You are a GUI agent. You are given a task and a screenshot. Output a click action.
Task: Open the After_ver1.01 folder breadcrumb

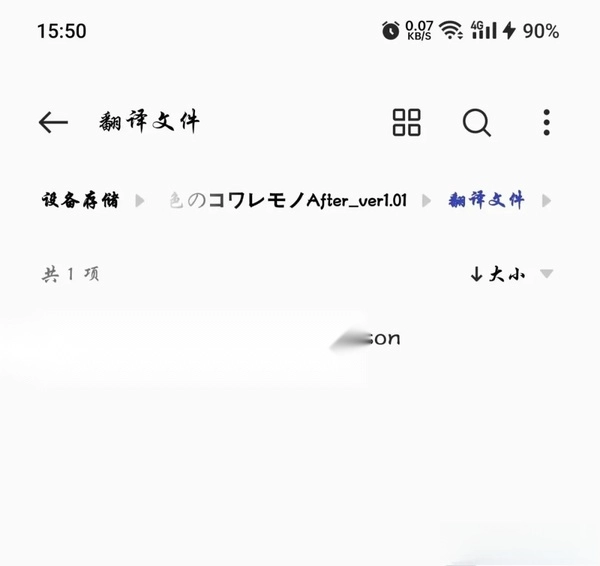[290, 200]
